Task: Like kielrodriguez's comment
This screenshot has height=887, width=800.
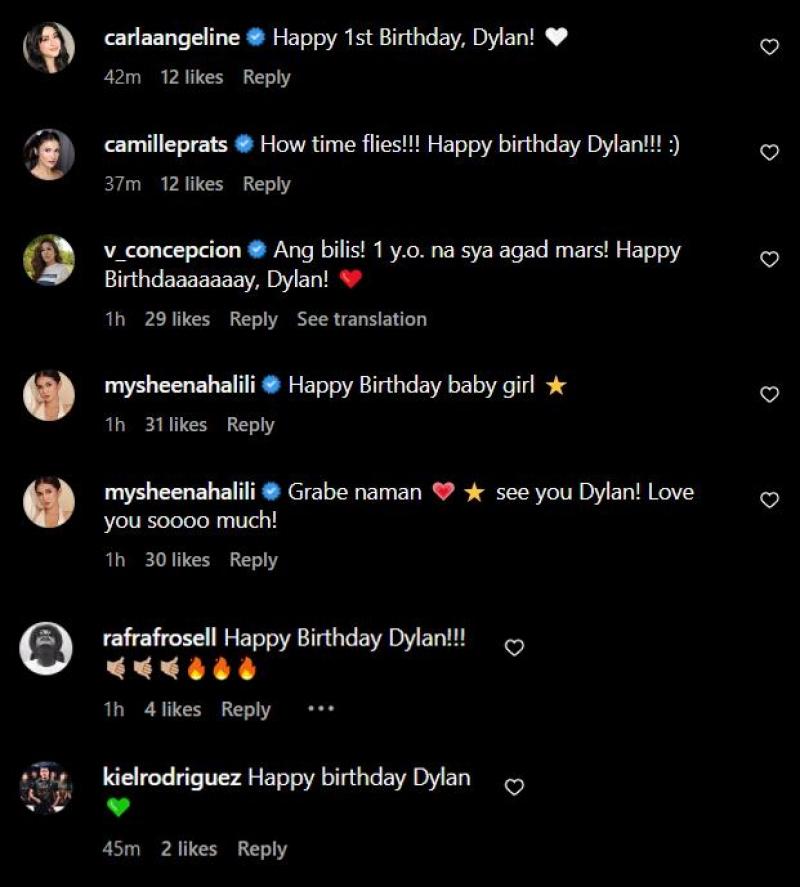Action: point(514,788)
